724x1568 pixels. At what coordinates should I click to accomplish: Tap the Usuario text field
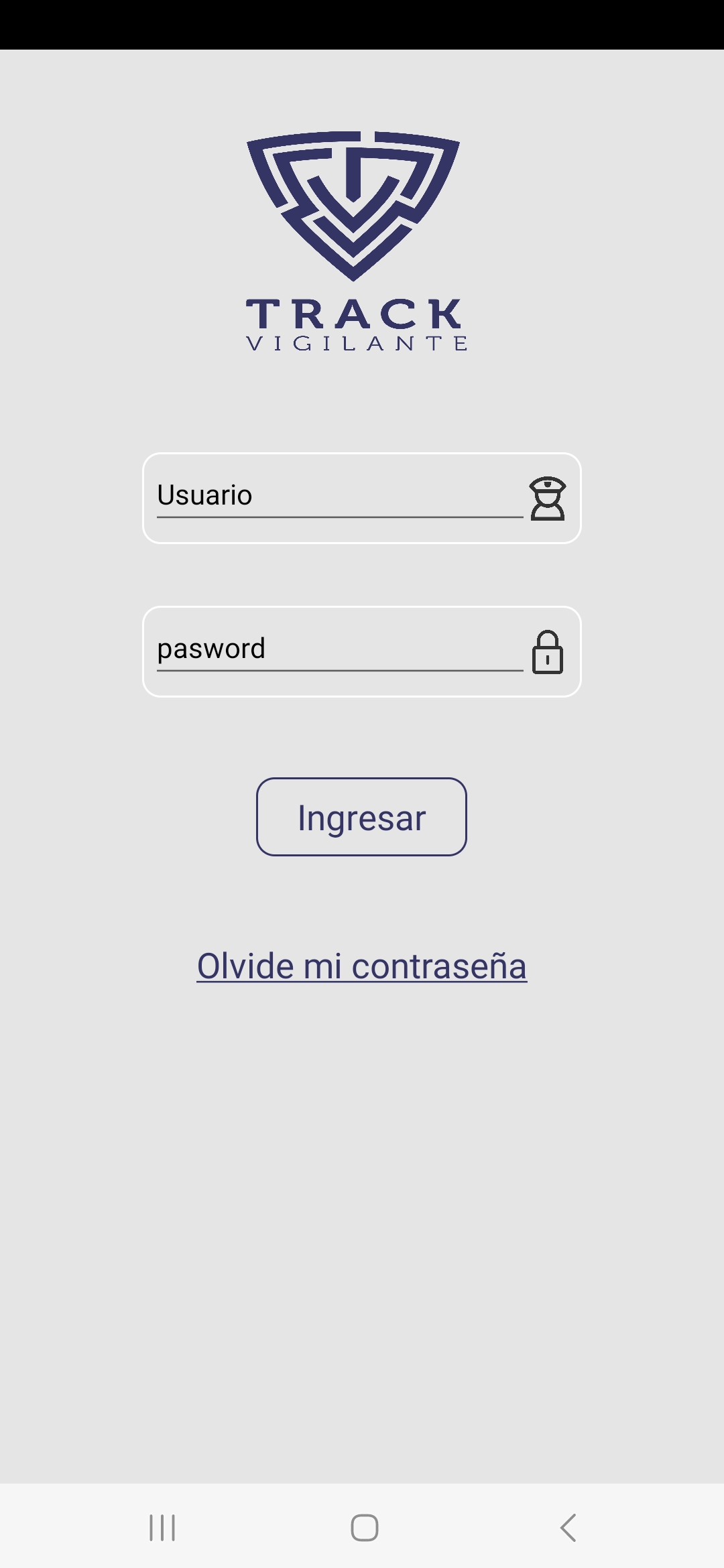pos(340,497)
